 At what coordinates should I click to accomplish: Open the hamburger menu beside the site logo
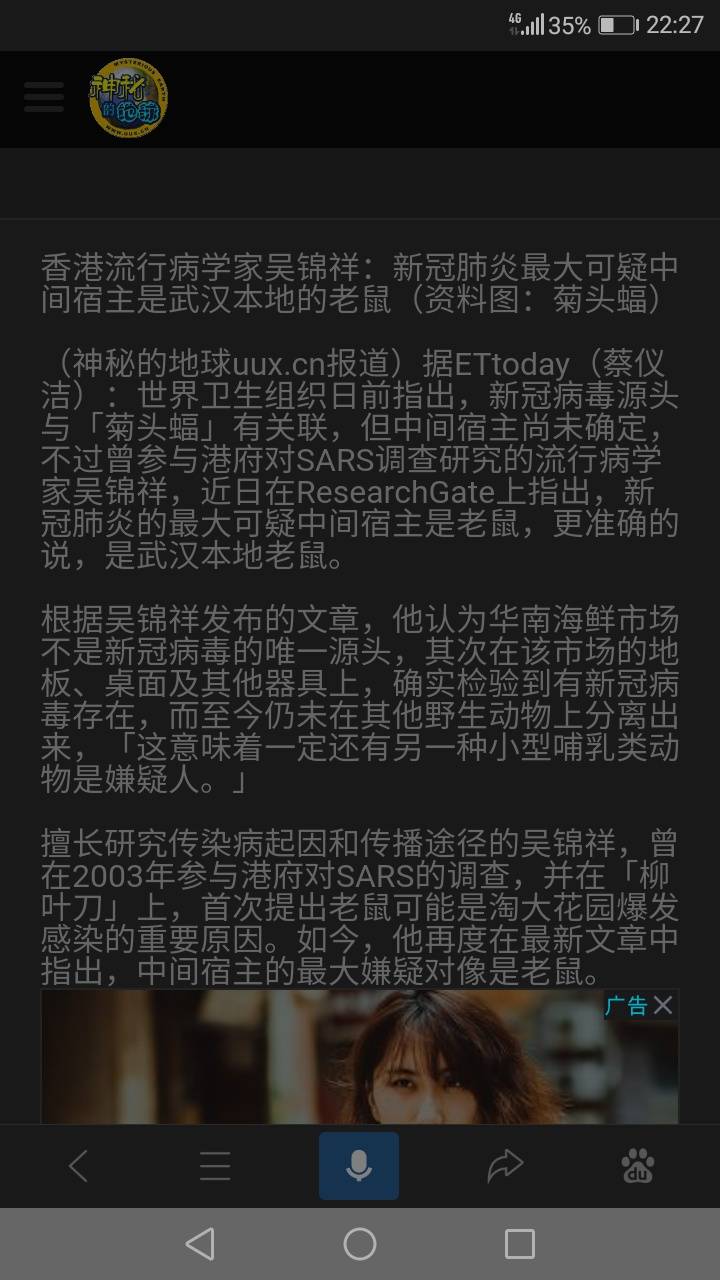44,97
